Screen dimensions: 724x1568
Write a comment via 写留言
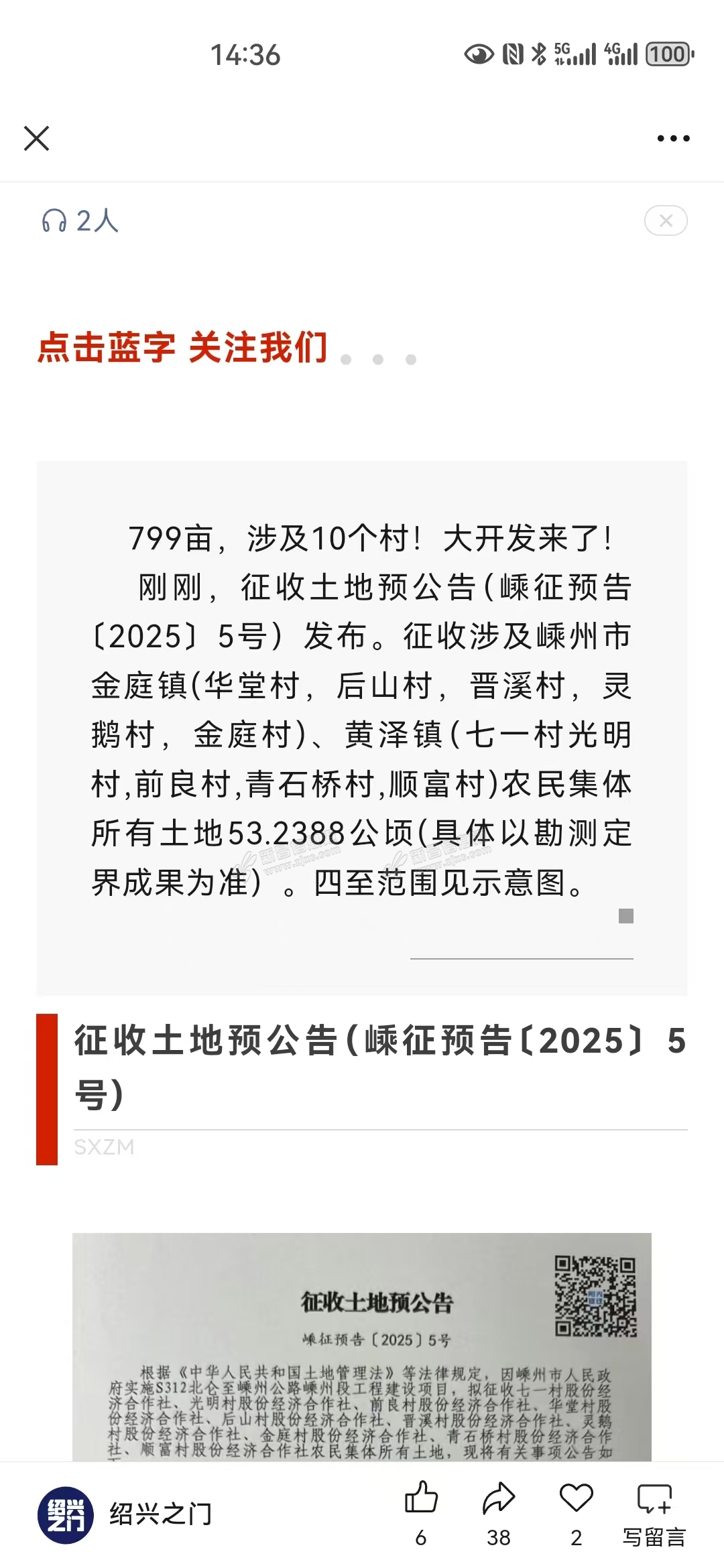click(x=654, y=1513)
